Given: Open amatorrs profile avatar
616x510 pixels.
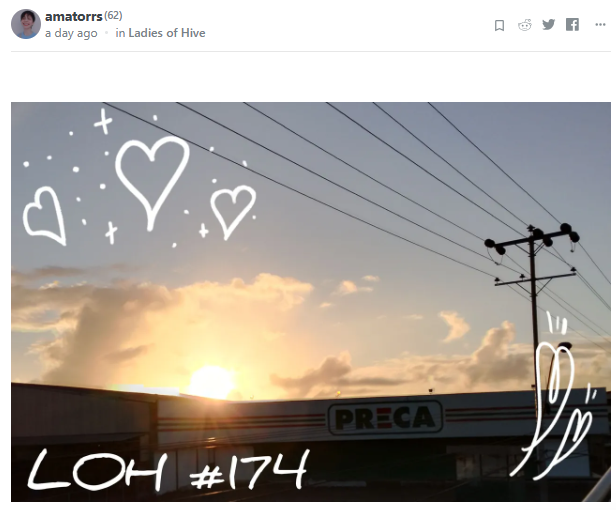Looking at the screenshot, I should click(26, 24).
